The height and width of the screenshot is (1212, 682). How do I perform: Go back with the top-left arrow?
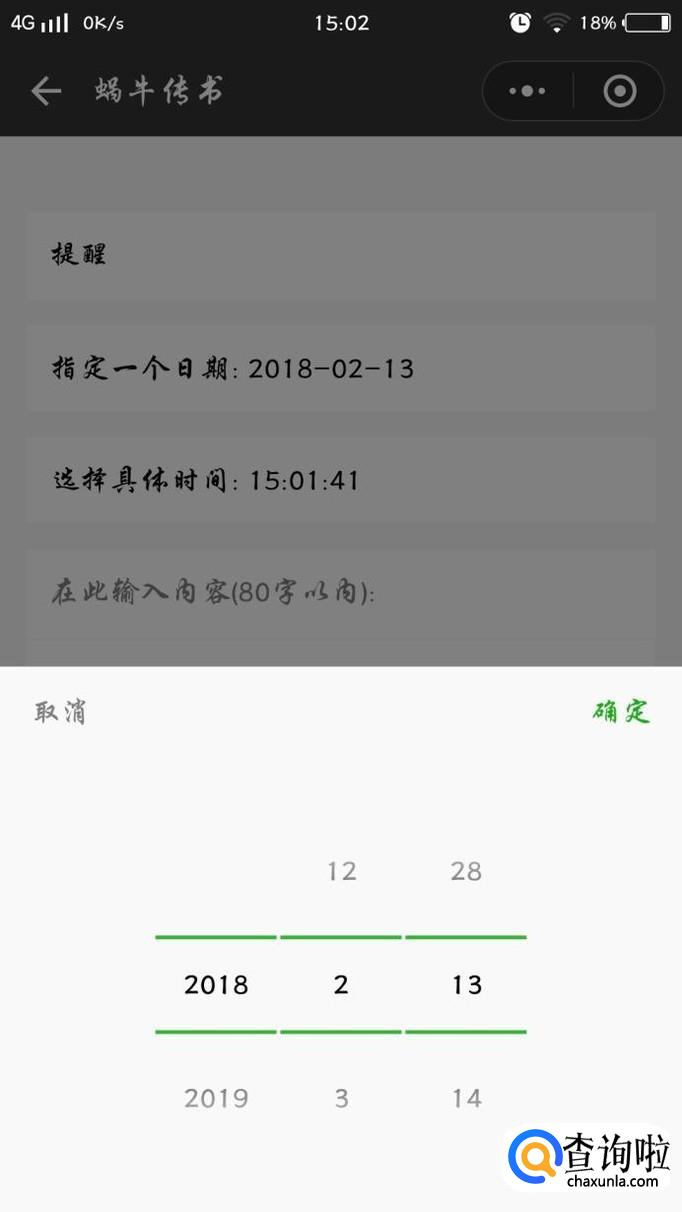[46, 92]
